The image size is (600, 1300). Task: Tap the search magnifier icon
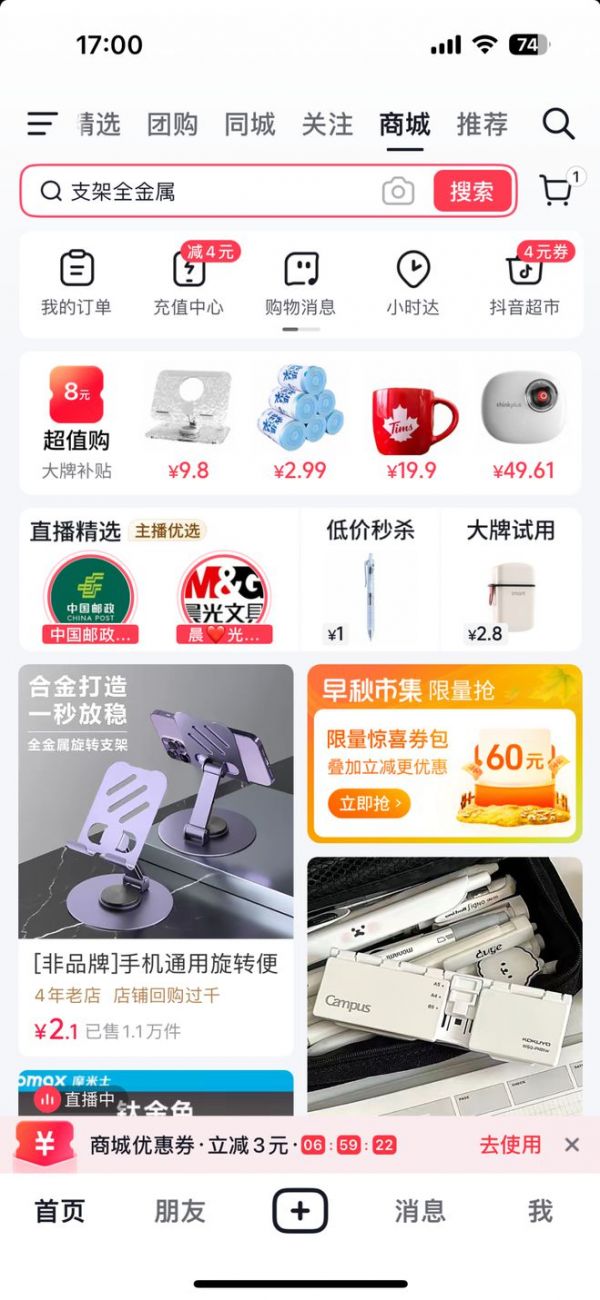tap(558, 124)
